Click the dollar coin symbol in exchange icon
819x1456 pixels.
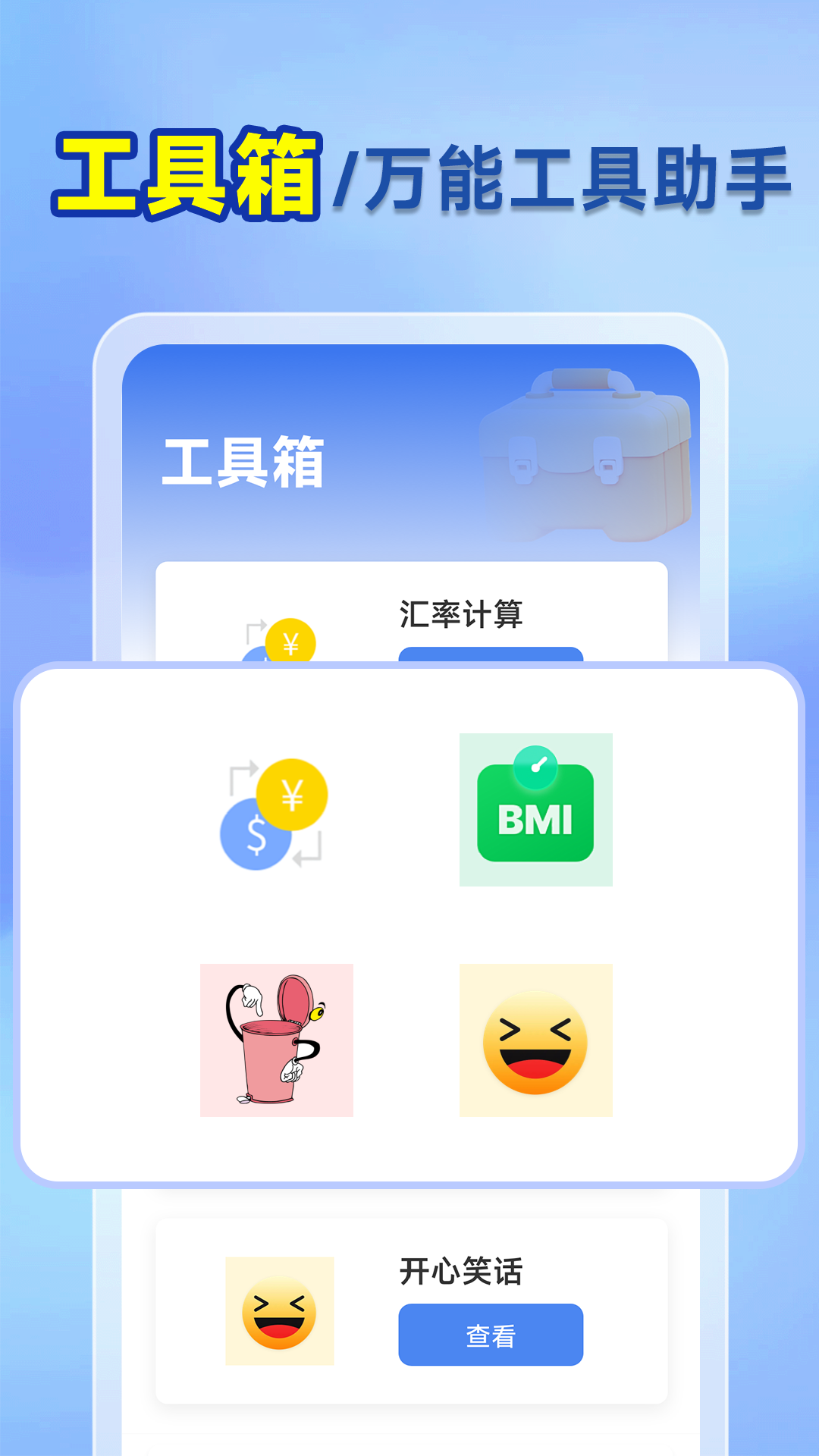256,833
